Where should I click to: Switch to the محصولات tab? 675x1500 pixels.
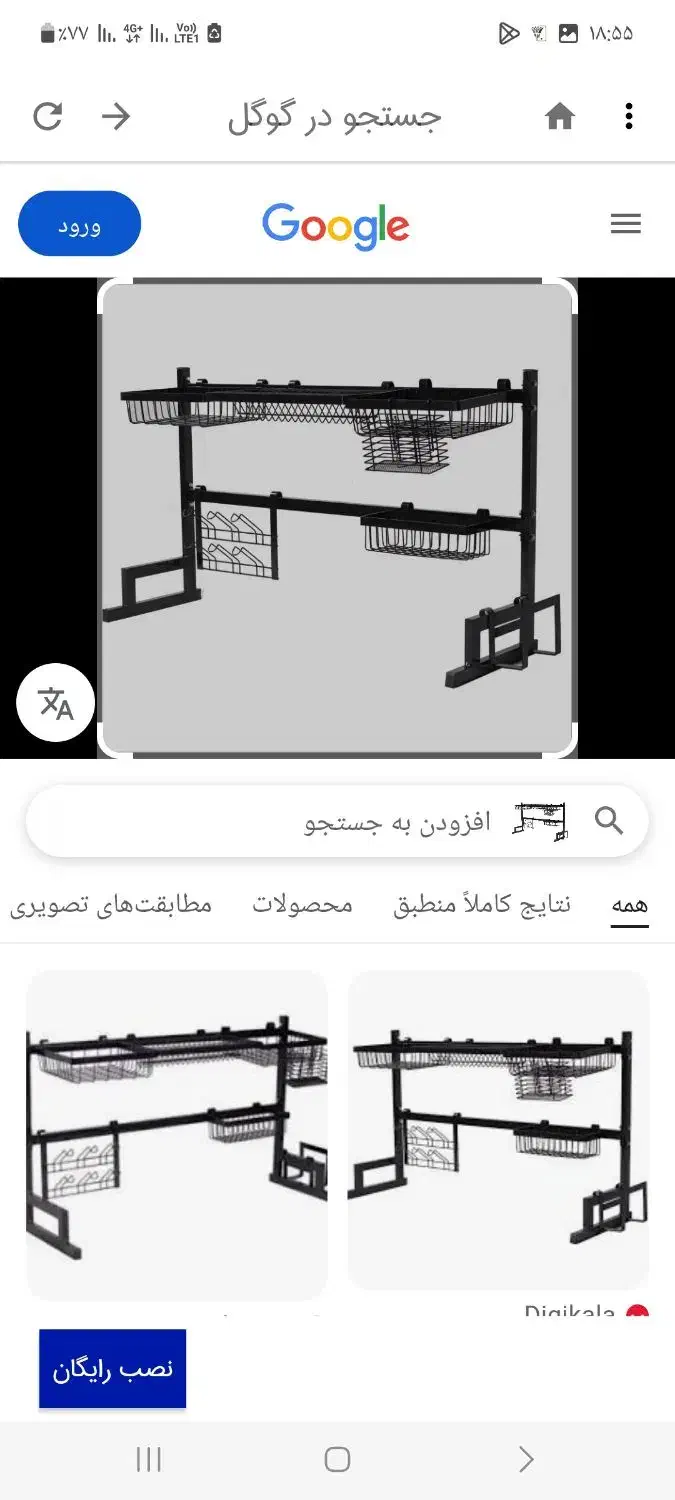coord(302,905)
